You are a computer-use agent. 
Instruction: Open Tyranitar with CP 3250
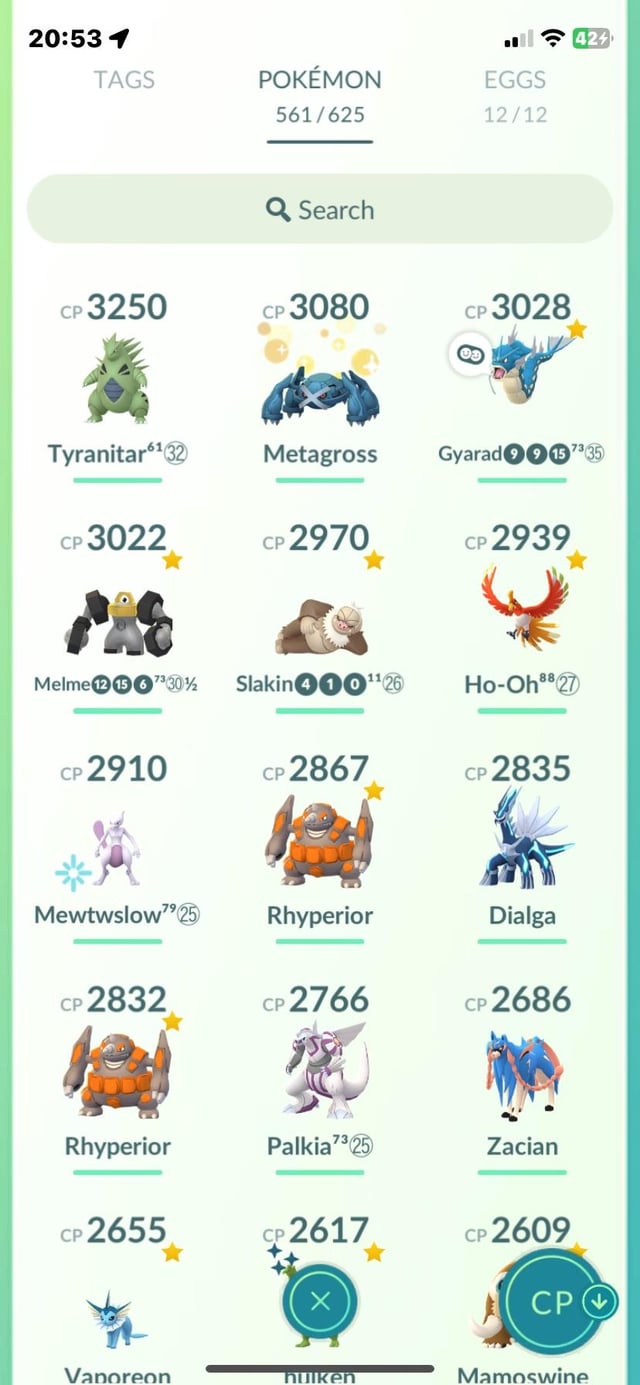point(118,380)
